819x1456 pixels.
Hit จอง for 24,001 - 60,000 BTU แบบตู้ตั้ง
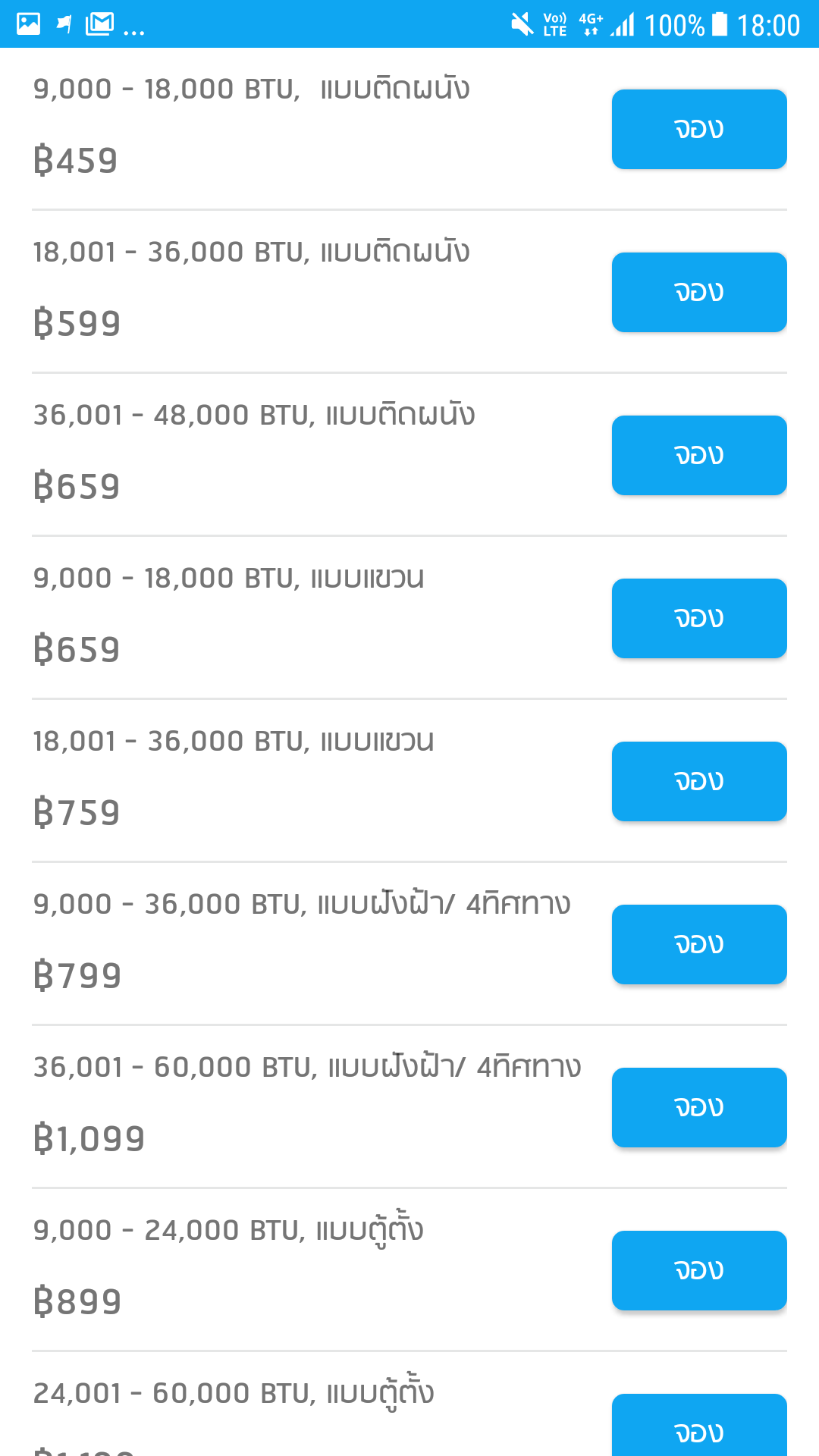pos(698,1427)
